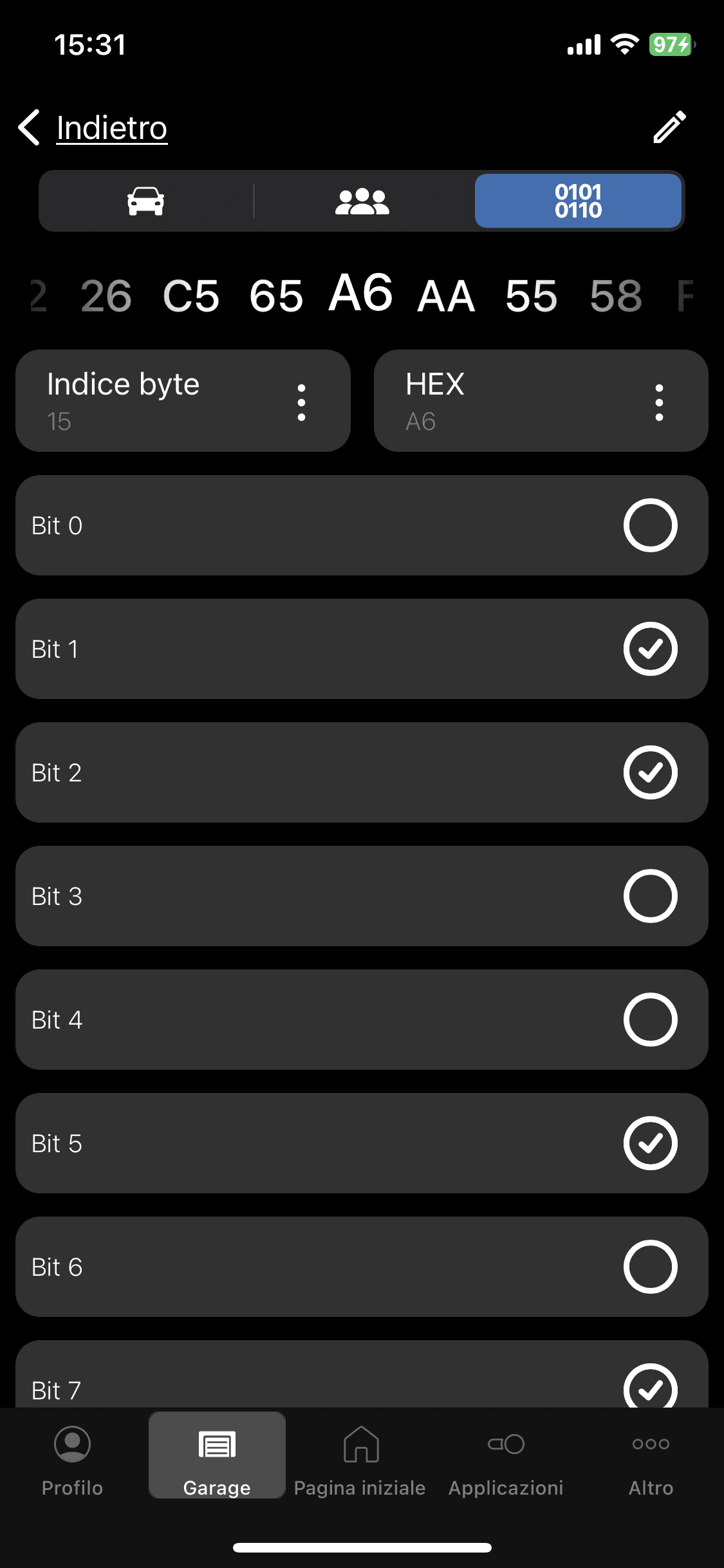
Task: Open Indice byte options menu
Action: [x=301, y=403]
